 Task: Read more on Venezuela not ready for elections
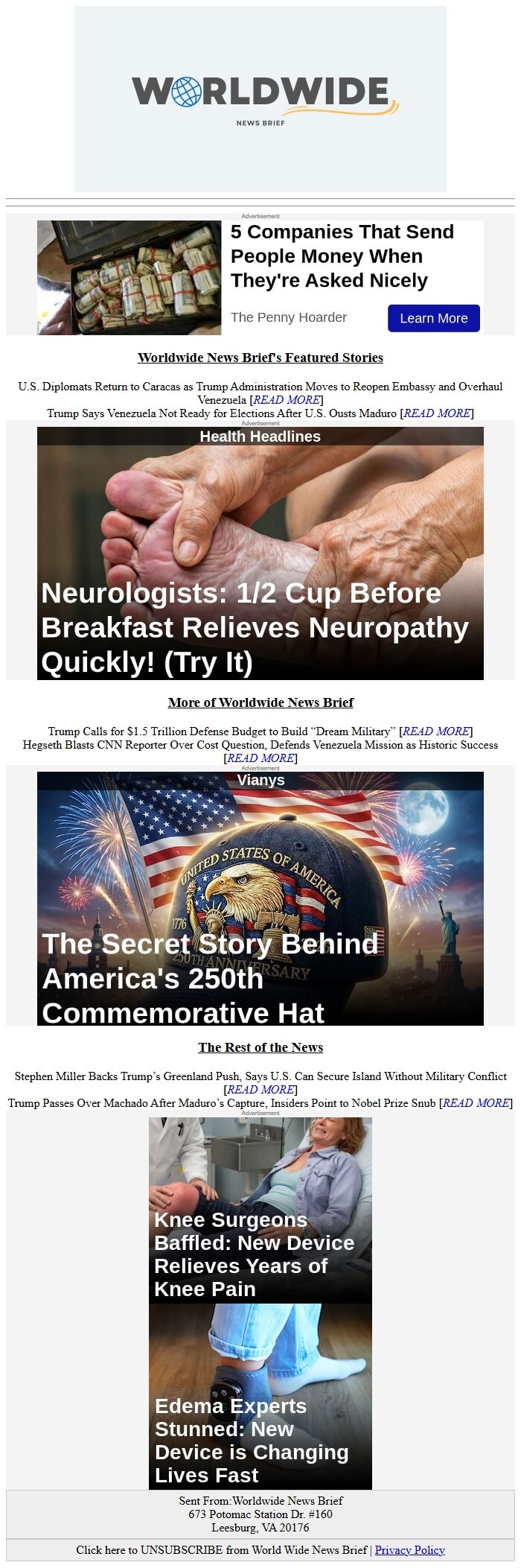[437, 413]
